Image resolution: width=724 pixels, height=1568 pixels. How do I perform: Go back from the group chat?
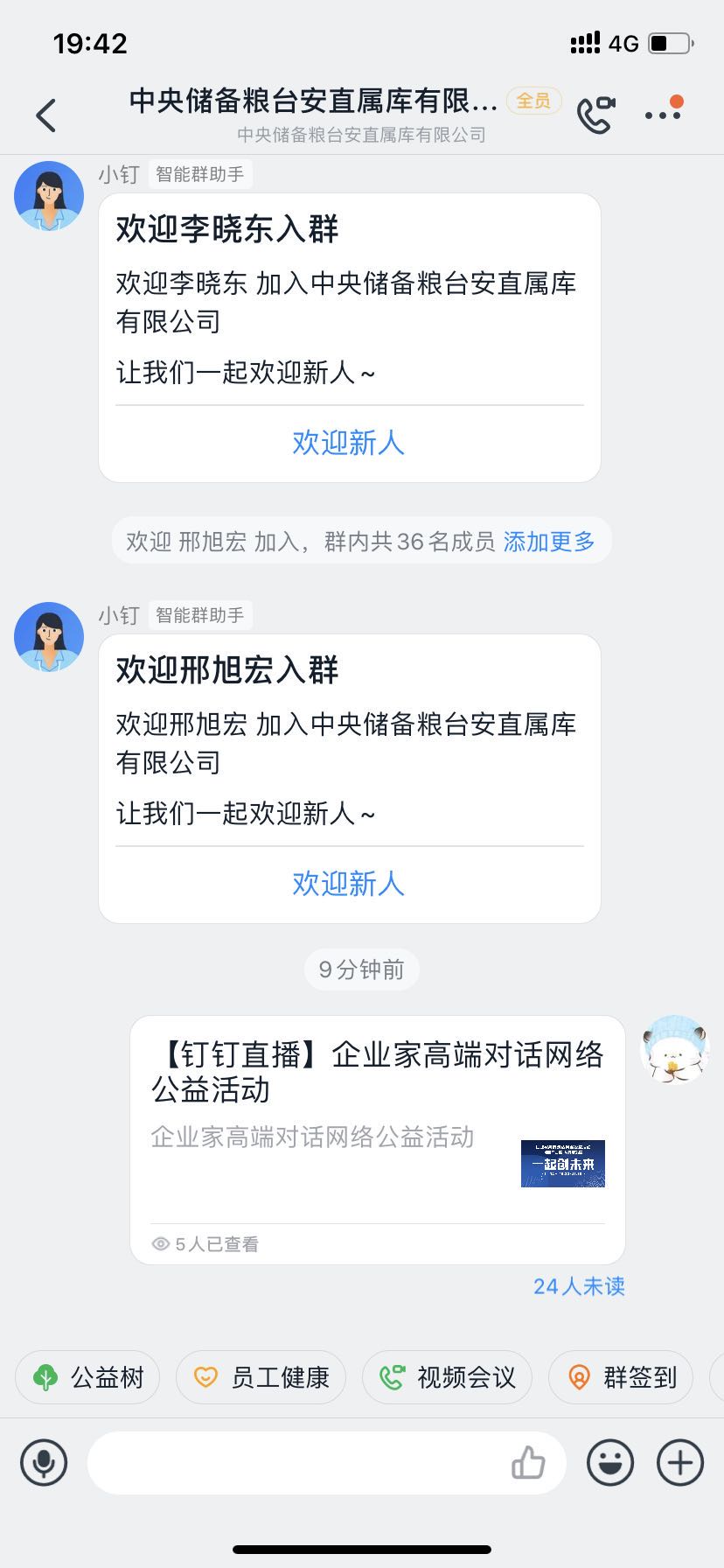point(46,115)
